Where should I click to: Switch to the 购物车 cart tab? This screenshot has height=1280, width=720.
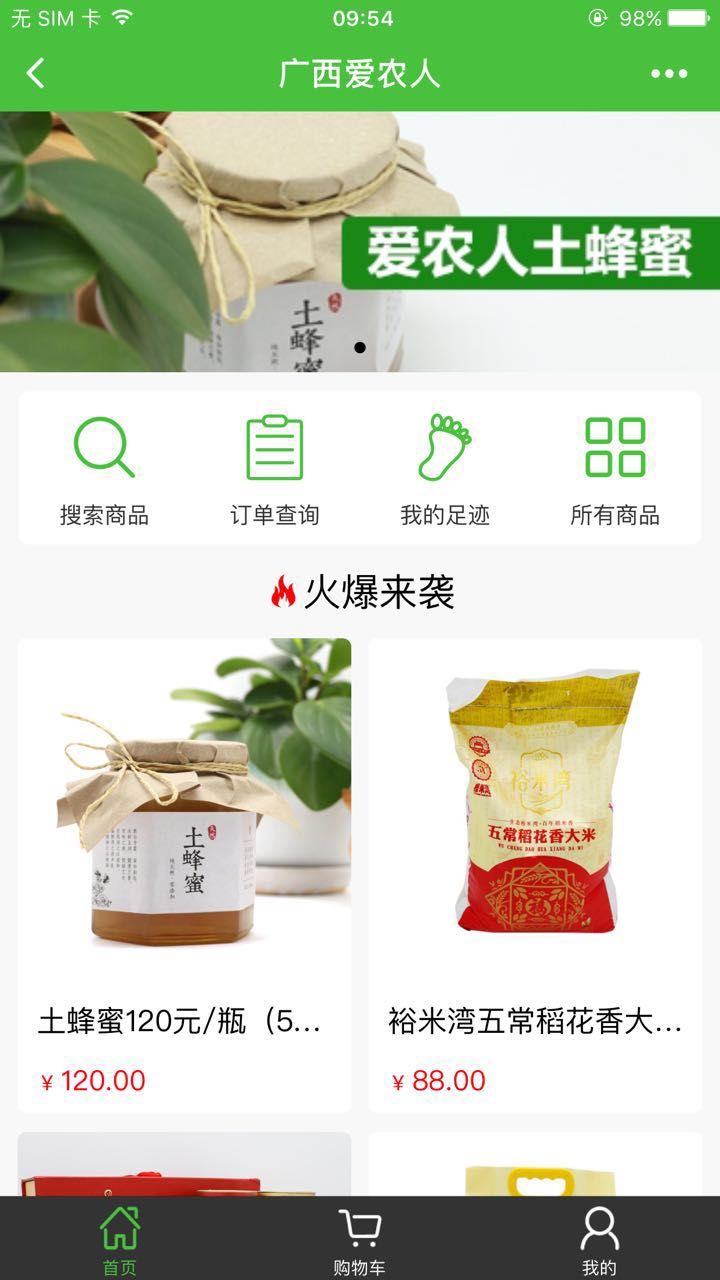[x=360, y=1240]
